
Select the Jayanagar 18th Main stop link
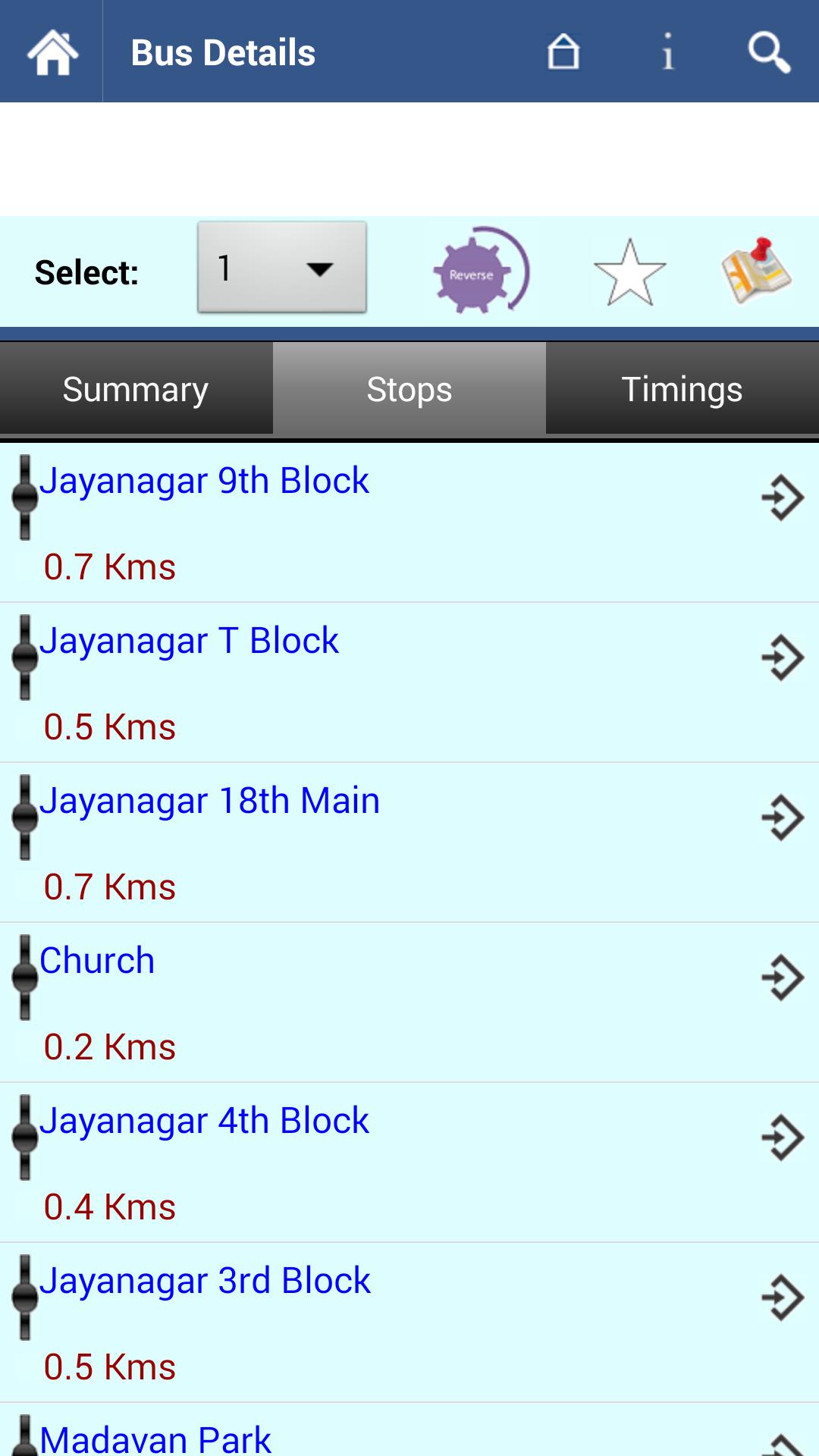(210, 800)
